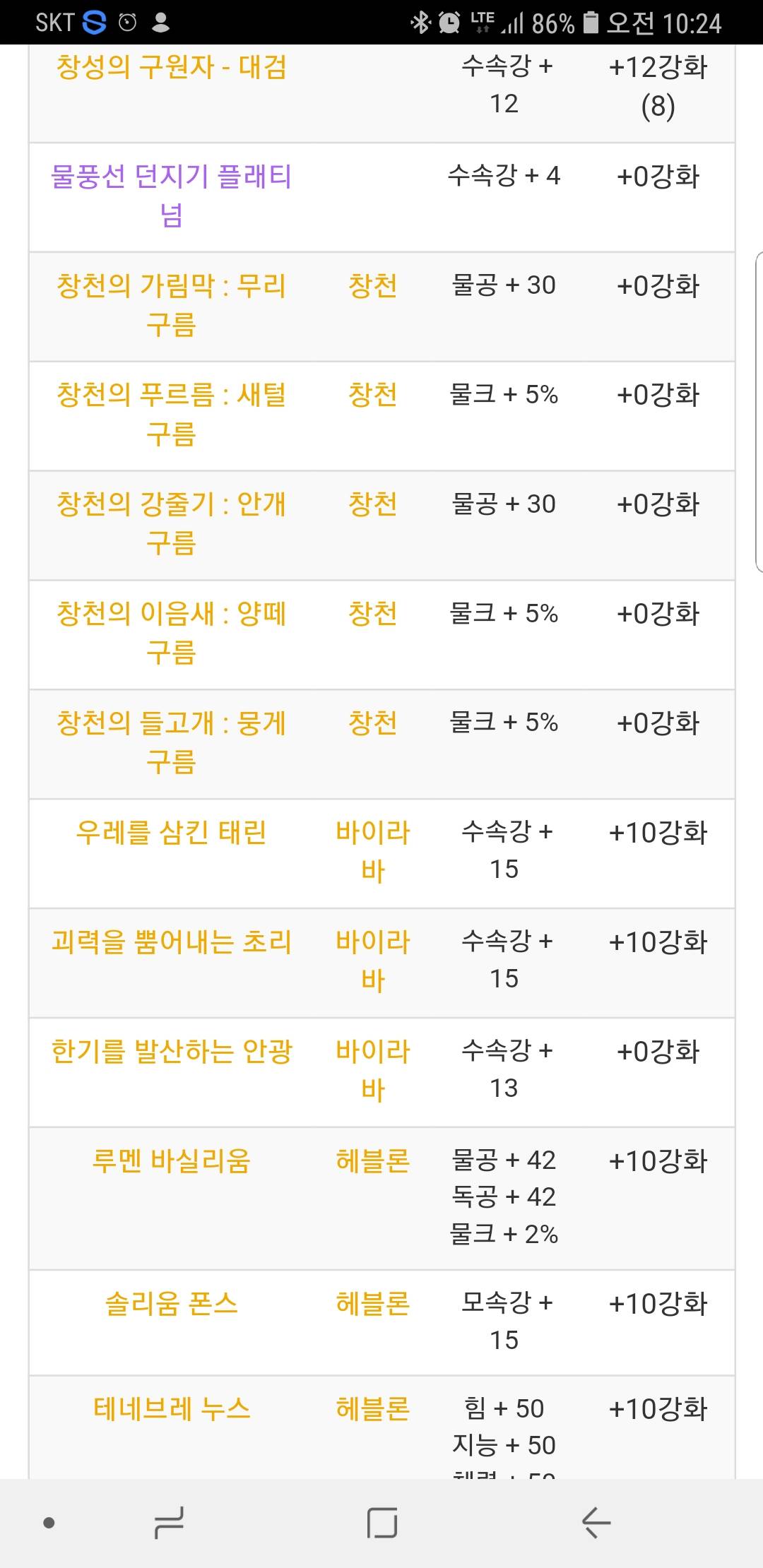Open the 물풍선 던지기 플래티넘 link
Image resolution: width=763 pixels, height=1568 pixels.
[x=172, y=196]
